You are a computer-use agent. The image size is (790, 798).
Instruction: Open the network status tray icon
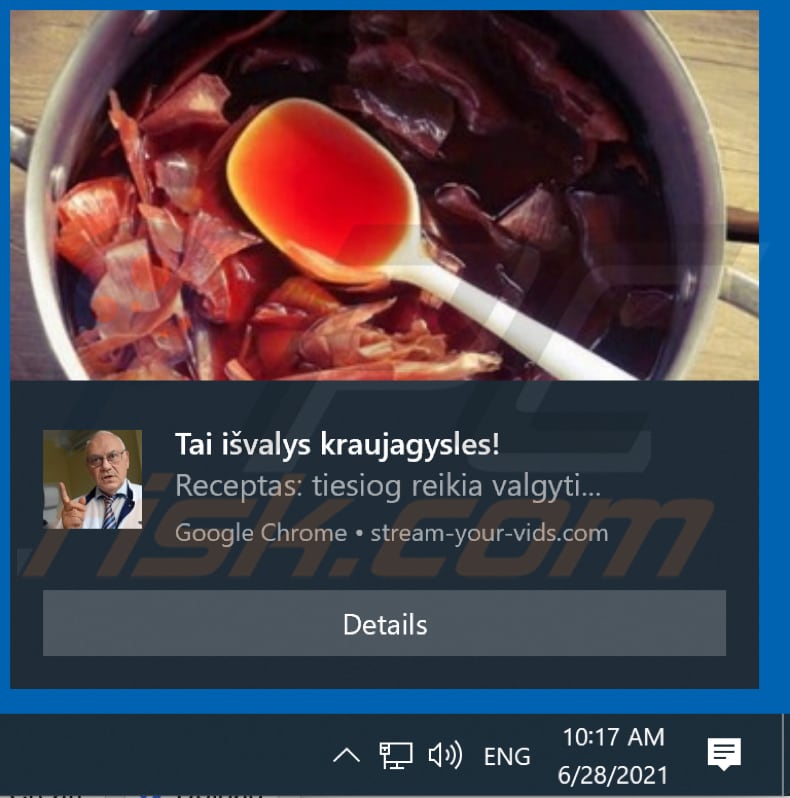tap(396, 756)
